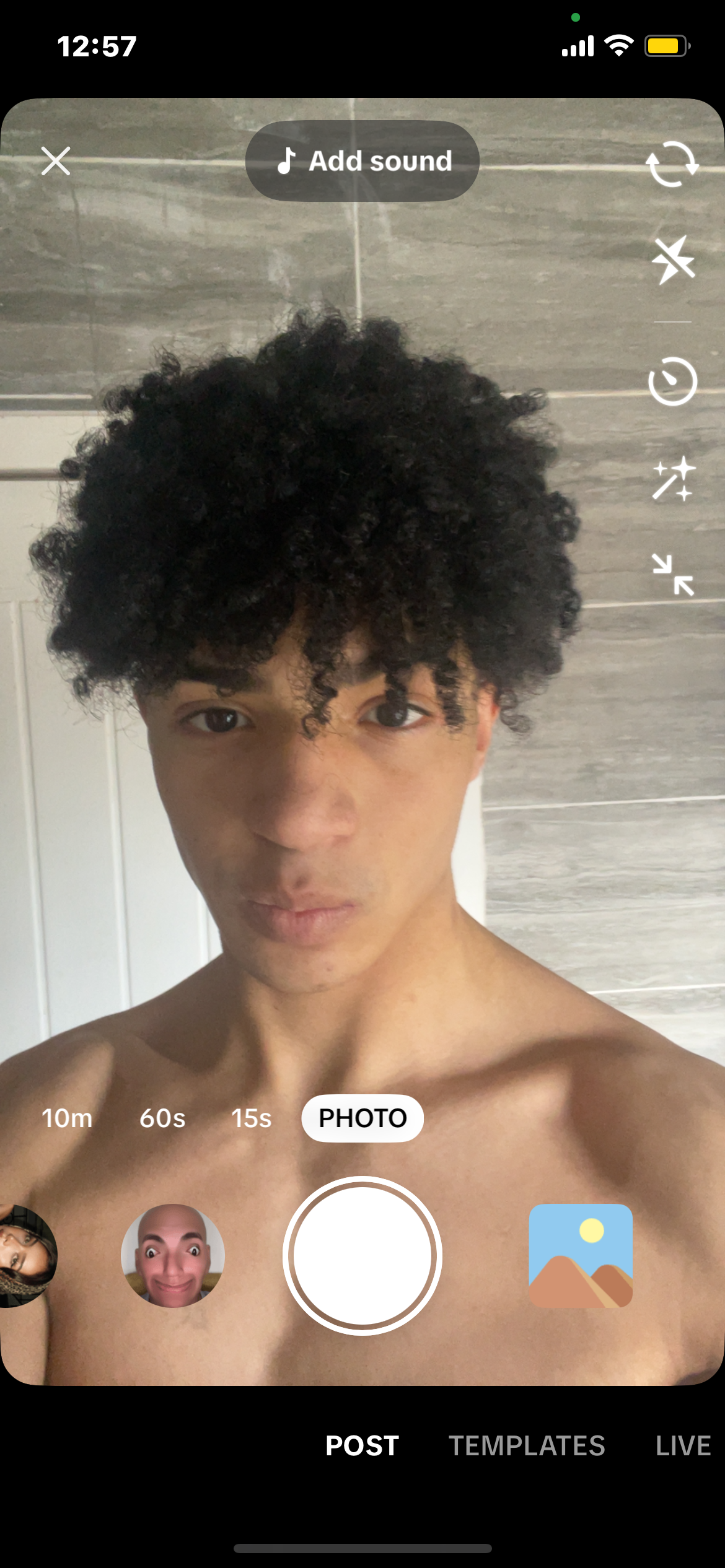This screenshot has width=725, height=1568.
Task: Select the 60s duration
Action: pos(162,1118)
